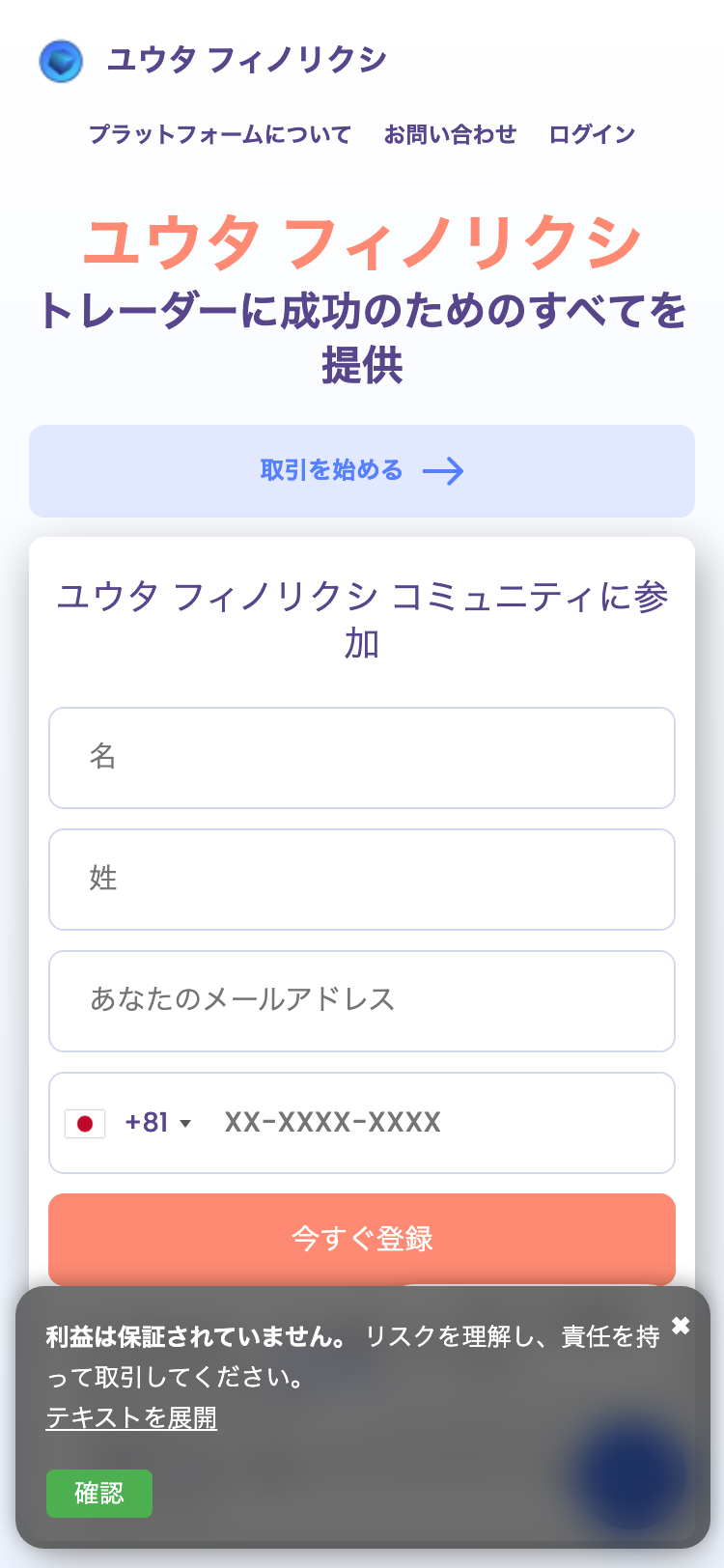Dismiss the risk notice with the X icon
Image resolution: width=724 pixels, height=1568 pixels.
[682, 1328]
